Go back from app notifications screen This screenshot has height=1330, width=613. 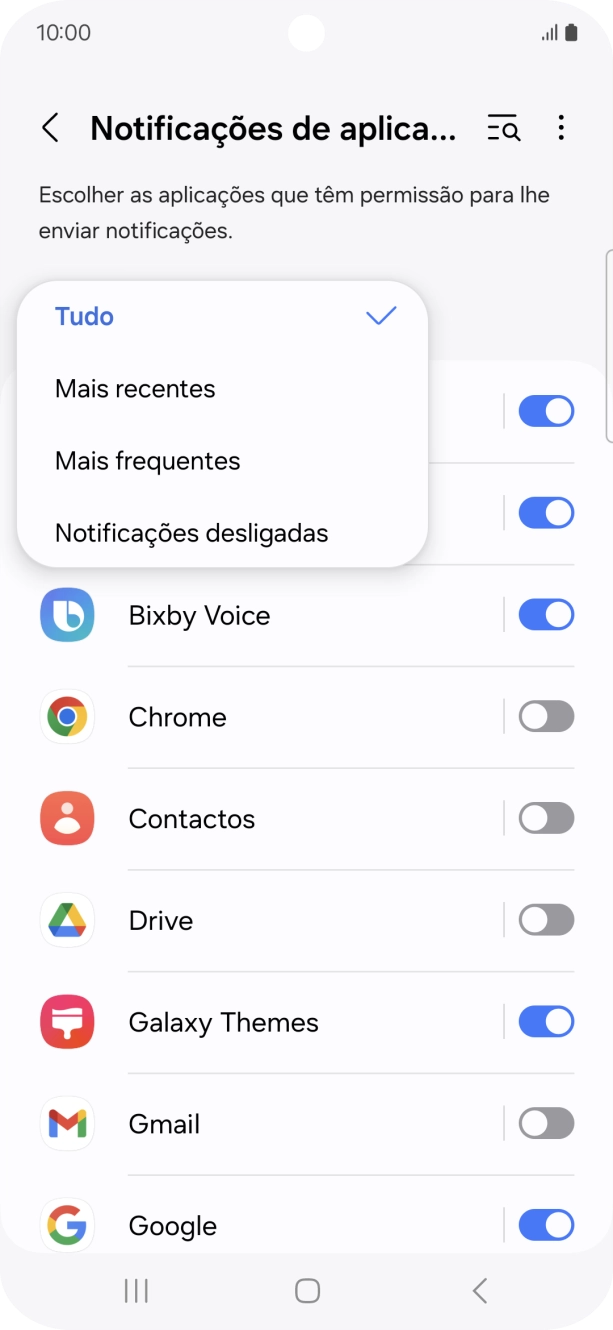tap(50, 128)
